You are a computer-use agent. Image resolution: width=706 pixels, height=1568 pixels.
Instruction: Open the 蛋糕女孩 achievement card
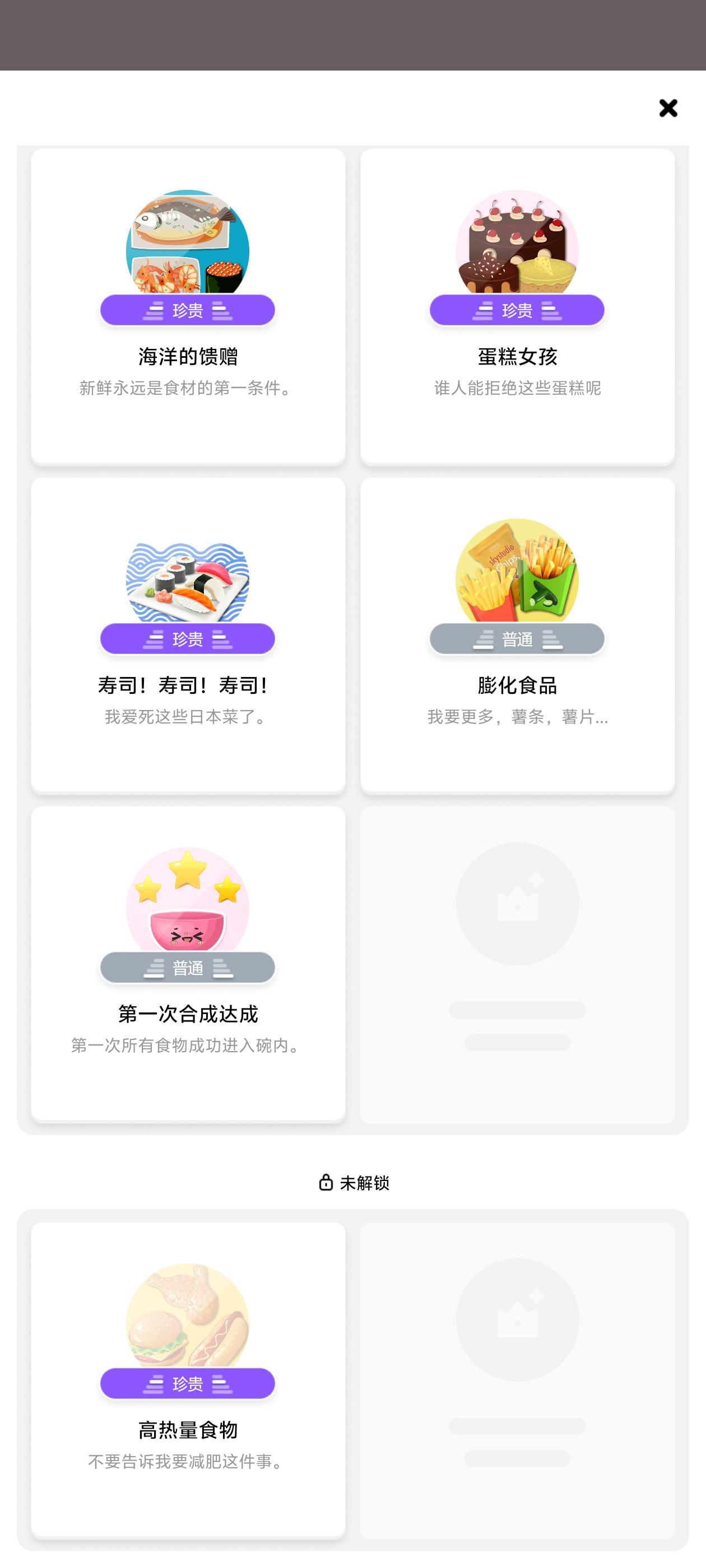pos(517,307)
